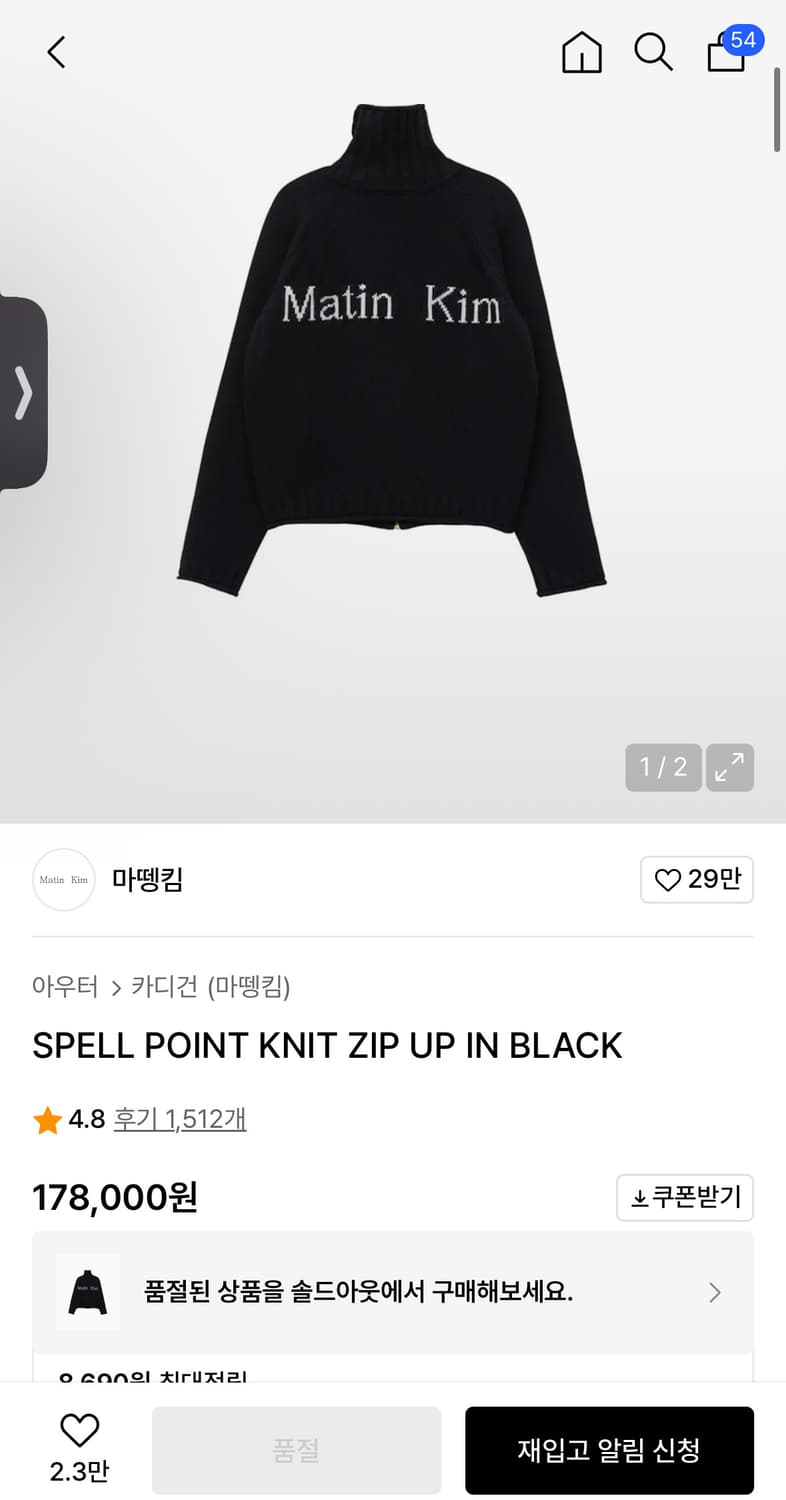786x1500 pixels.
Task: Download a coupon via 쿠폰받기
Action: [x=684, y=1197]
